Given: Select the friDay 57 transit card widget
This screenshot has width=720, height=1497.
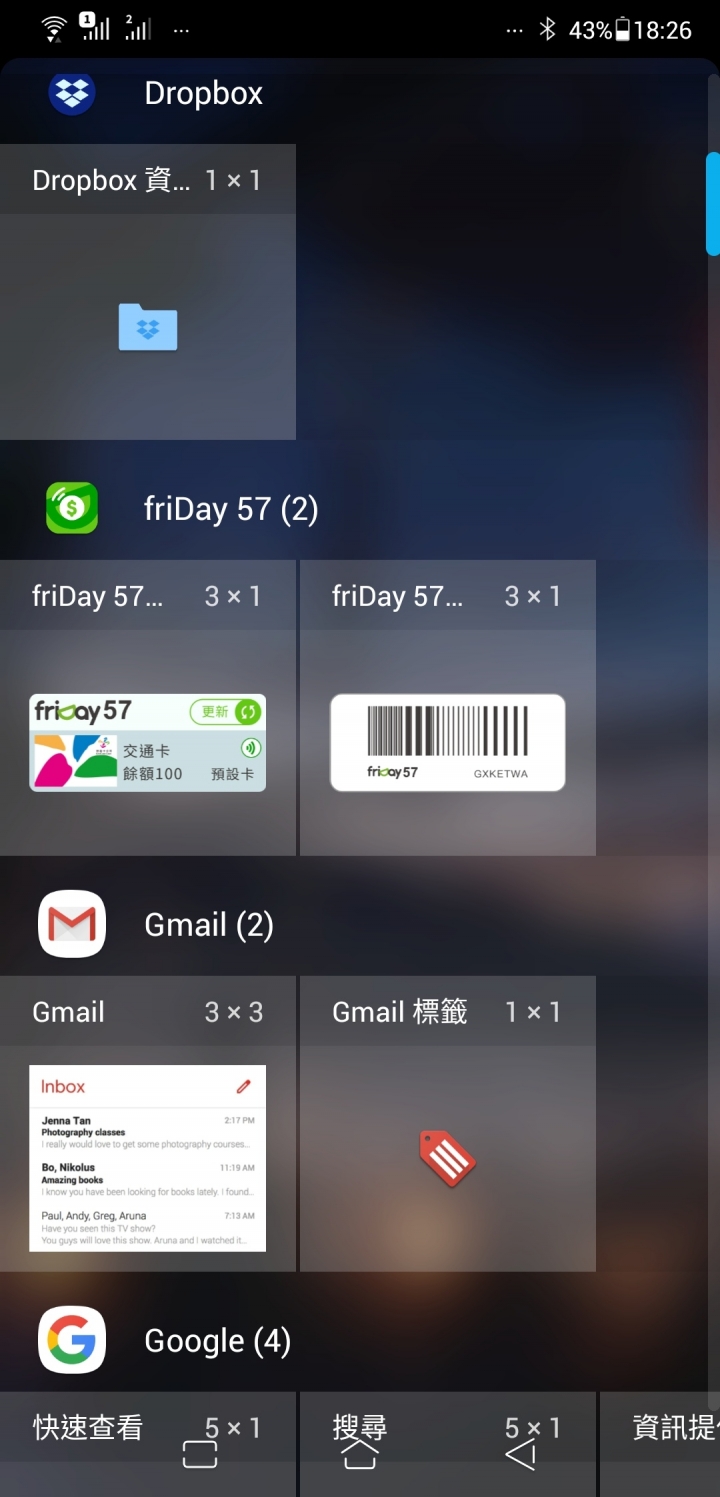Looking at the screenshot, I should 148,742.
